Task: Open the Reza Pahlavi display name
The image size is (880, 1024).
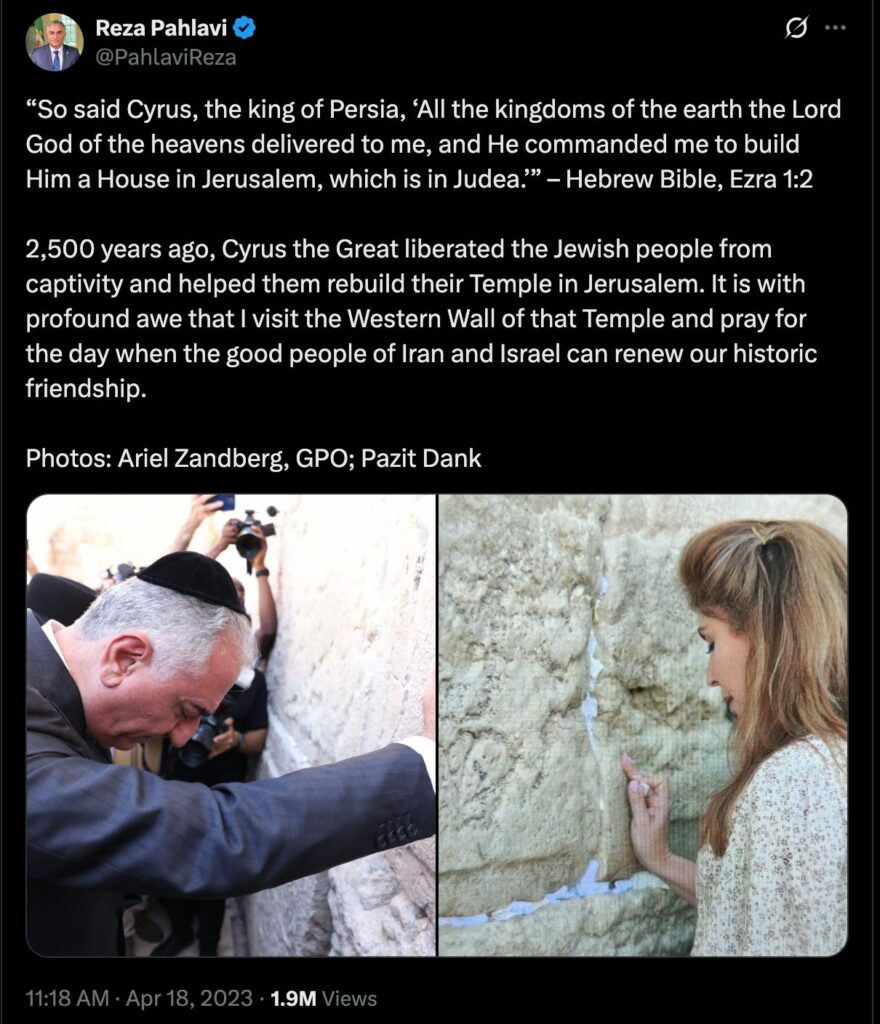Action: pos(163,28)
